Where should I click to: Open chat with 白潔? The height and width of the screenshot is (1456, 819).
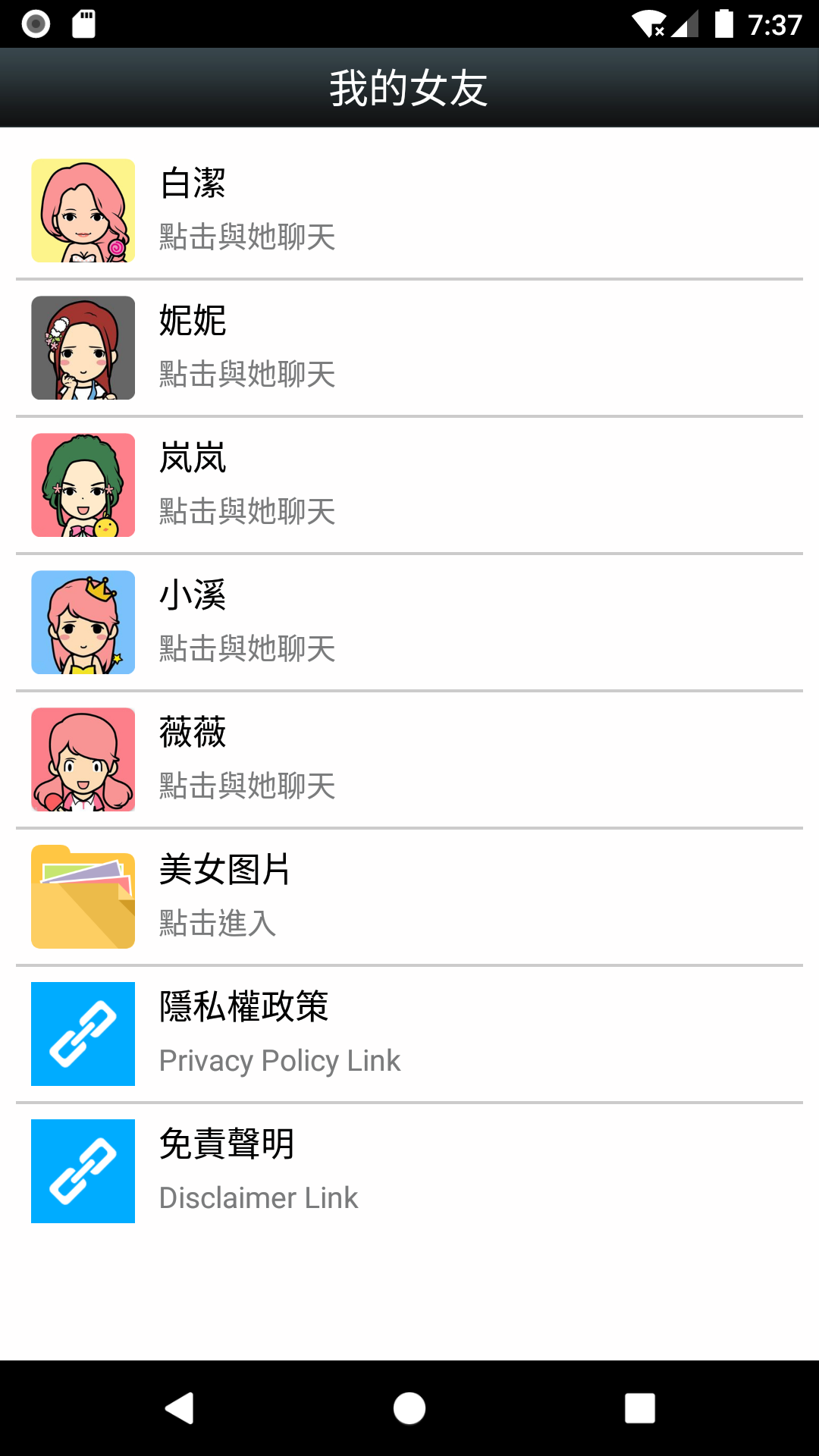(x=409, y=211)
